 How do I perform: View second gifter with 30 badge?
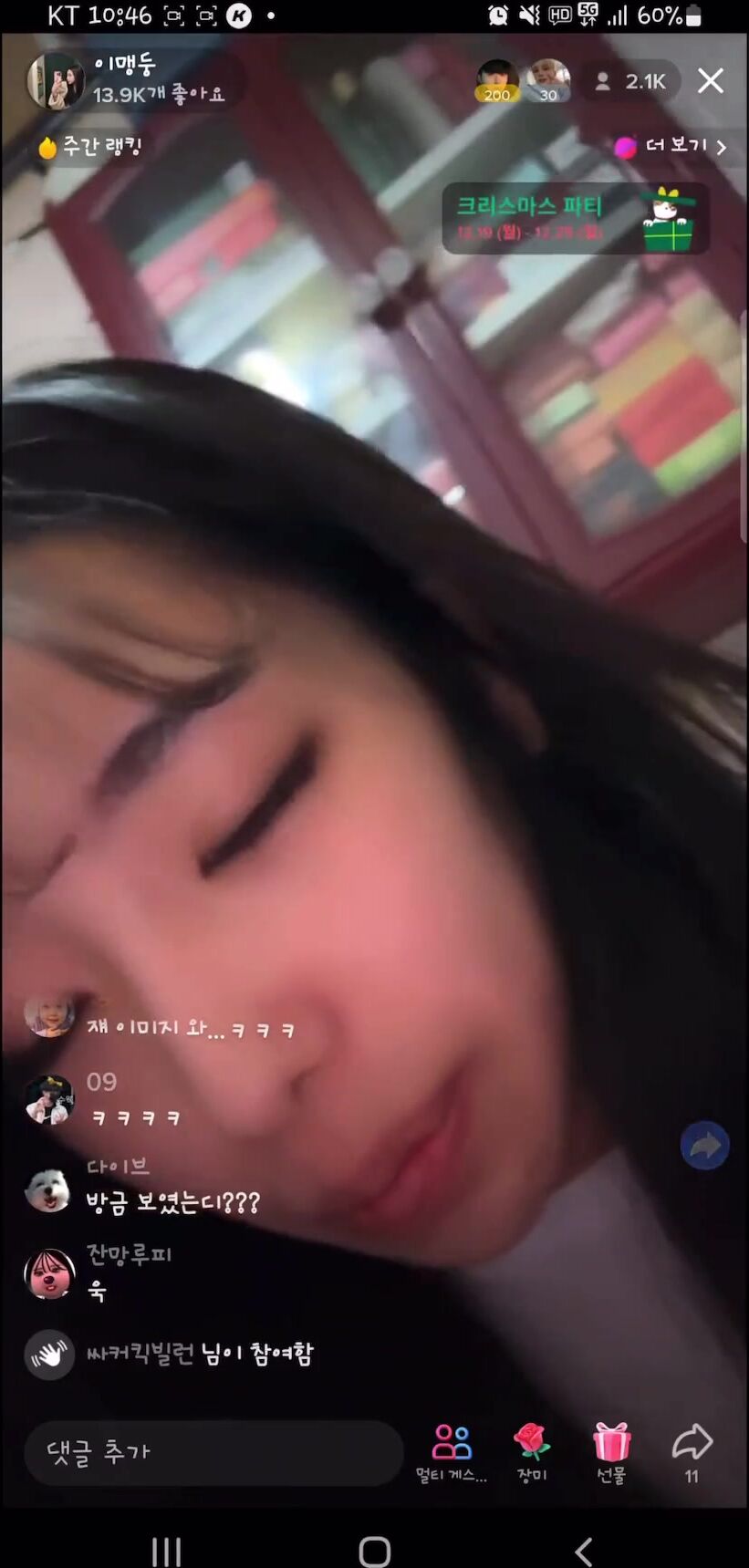(x=548, y=81)
